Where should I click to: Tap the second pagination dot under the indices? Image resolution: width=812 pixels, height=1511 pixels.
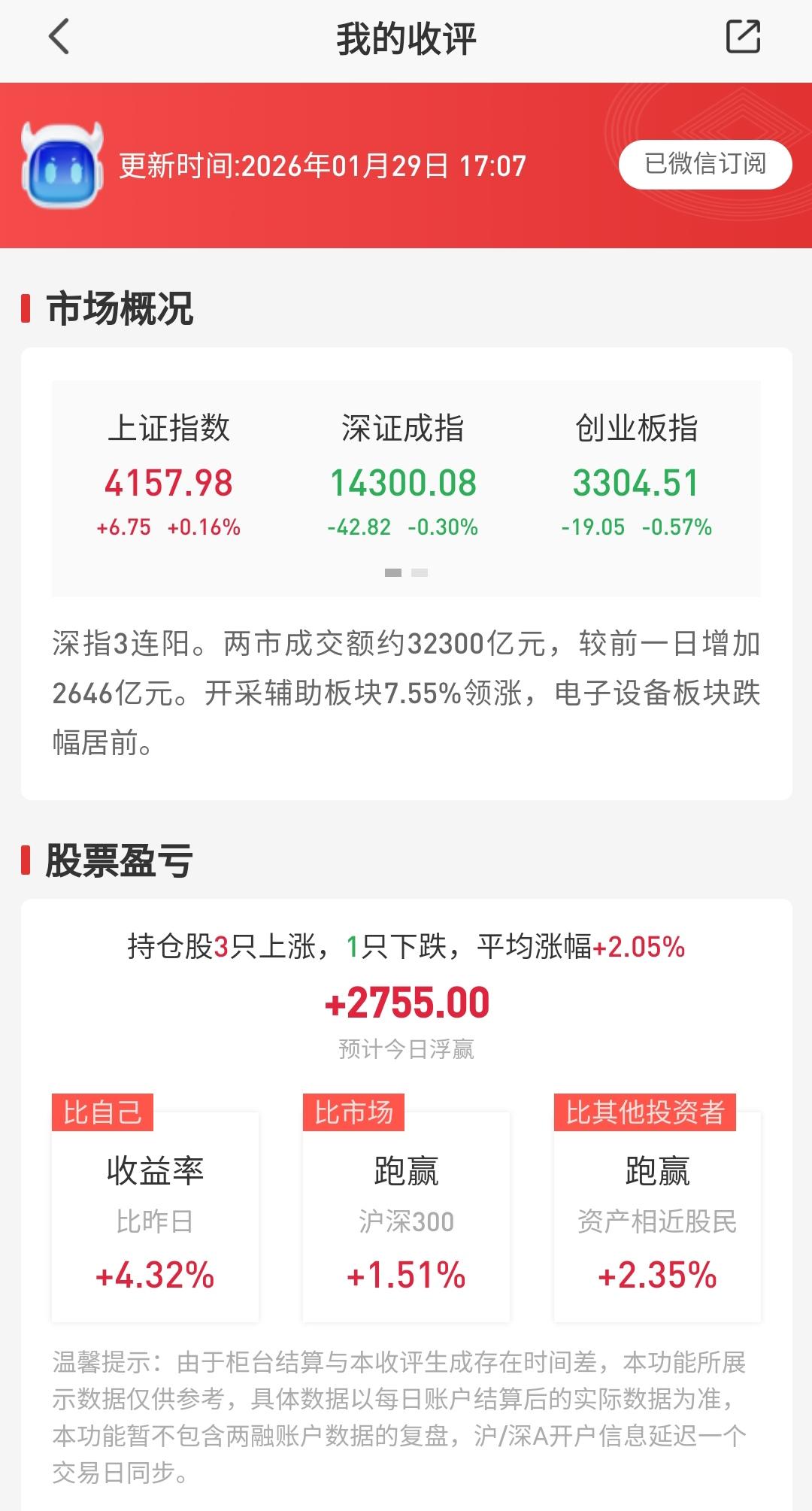[x=420, y=572]
